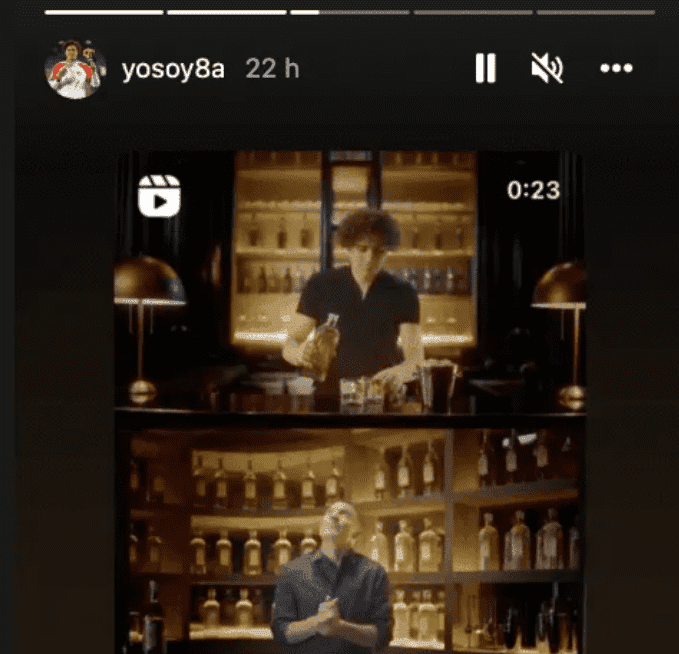Image resolution: width=679 pixels, height=654 pixels.
Task: Open yosoy8a's profile picture
Action: coord(75,70)
